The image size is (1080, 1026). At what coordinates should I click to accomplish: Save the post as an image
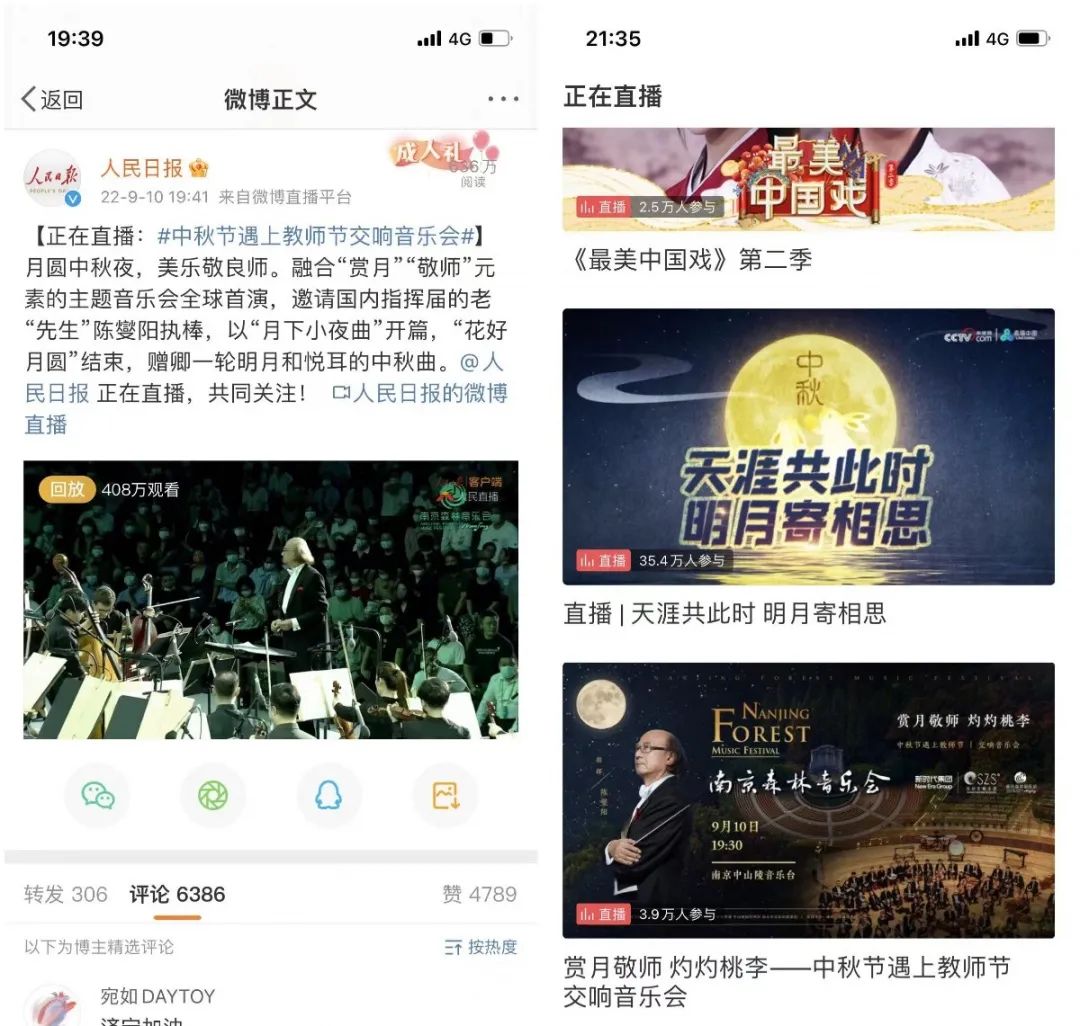tap(445, 795)
